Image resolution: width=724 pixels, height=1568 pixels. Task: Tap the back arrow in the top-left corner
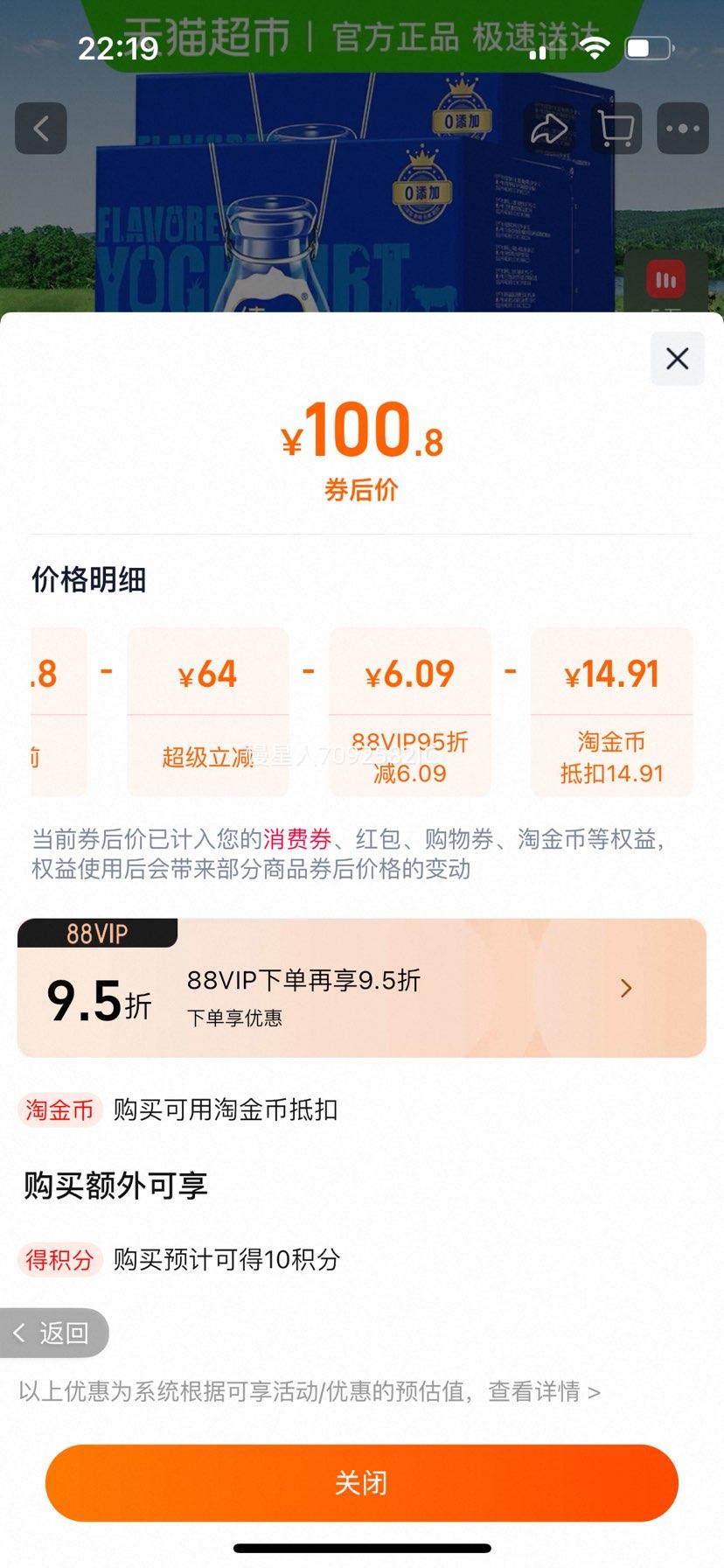pos(41,128)
